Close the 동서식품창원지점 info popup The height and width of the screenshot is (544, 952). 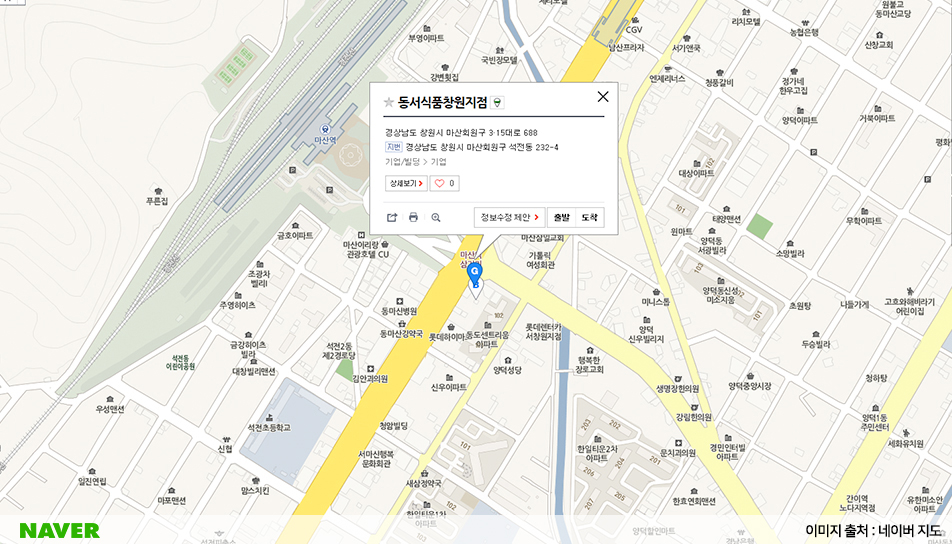602,97
